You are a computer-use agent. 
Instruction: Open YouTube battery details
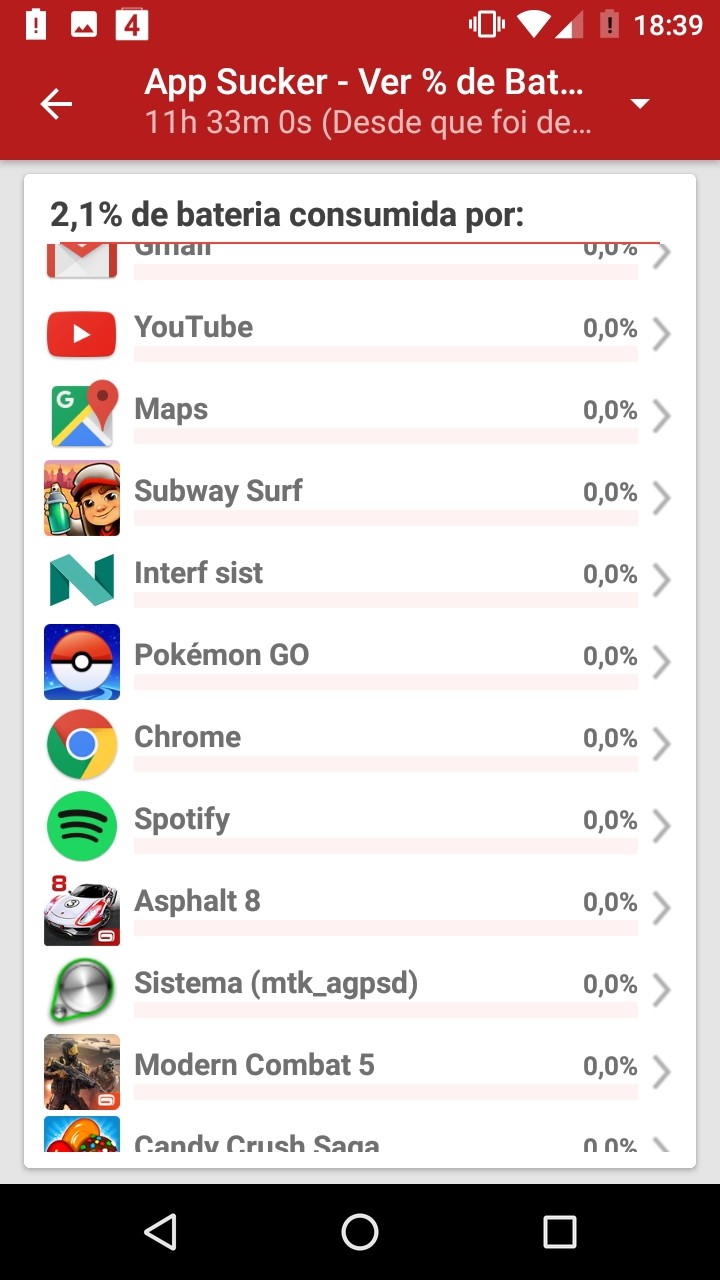click(359, 336)
